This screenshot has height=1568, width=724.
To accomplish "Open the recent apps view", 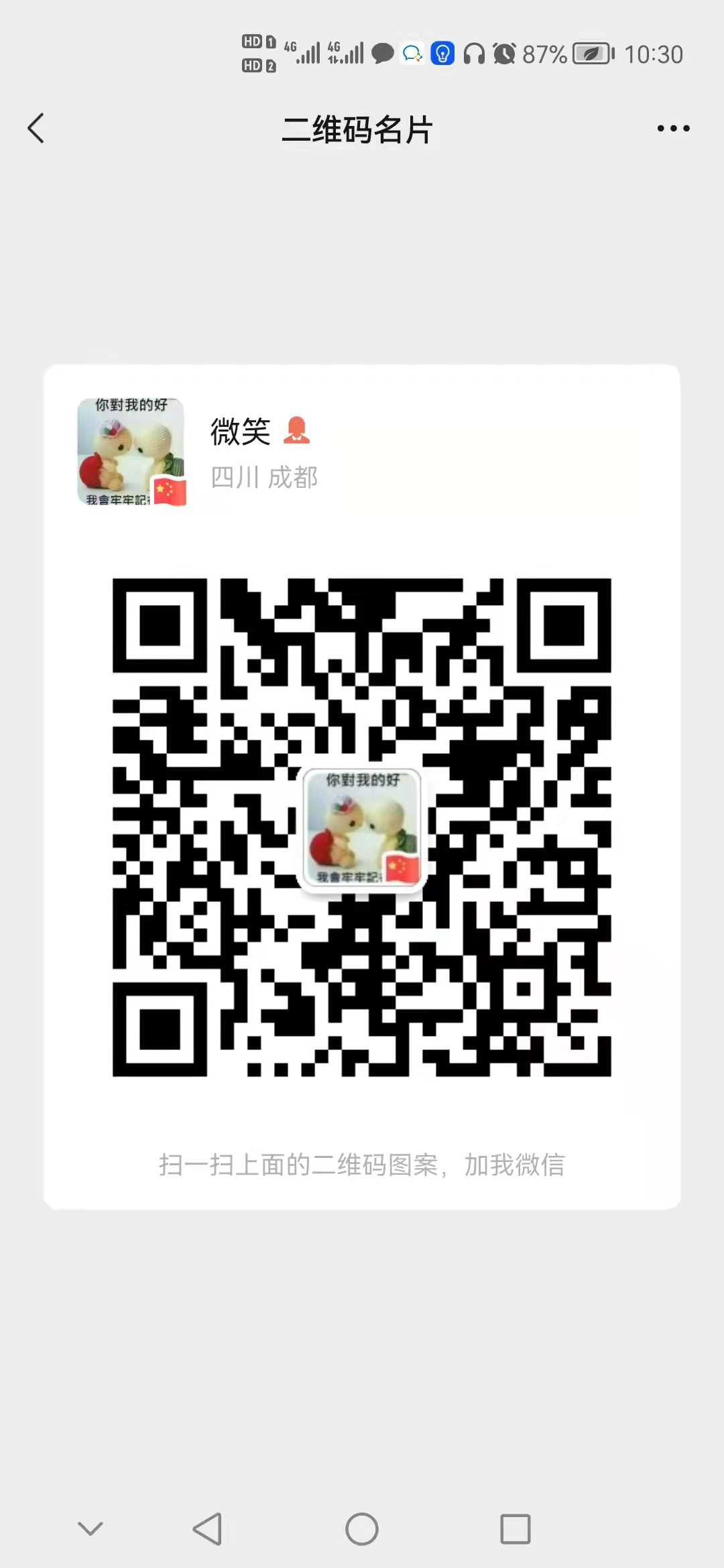I will click(x=515, y=1529).
